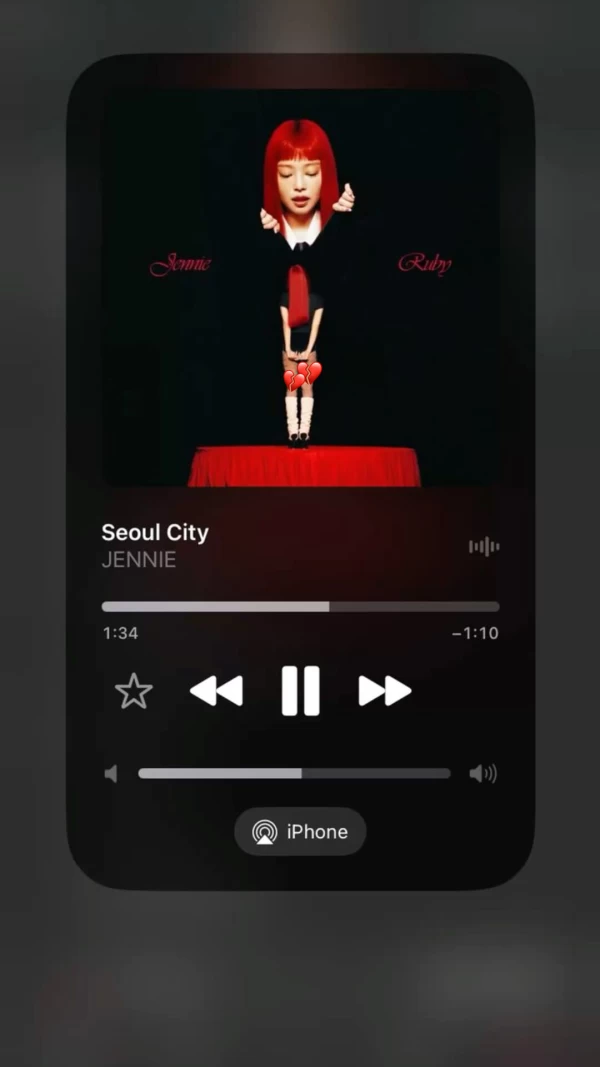Skip to the next track
Screen dimensions: 600x1067
click(x=385, y=690)
